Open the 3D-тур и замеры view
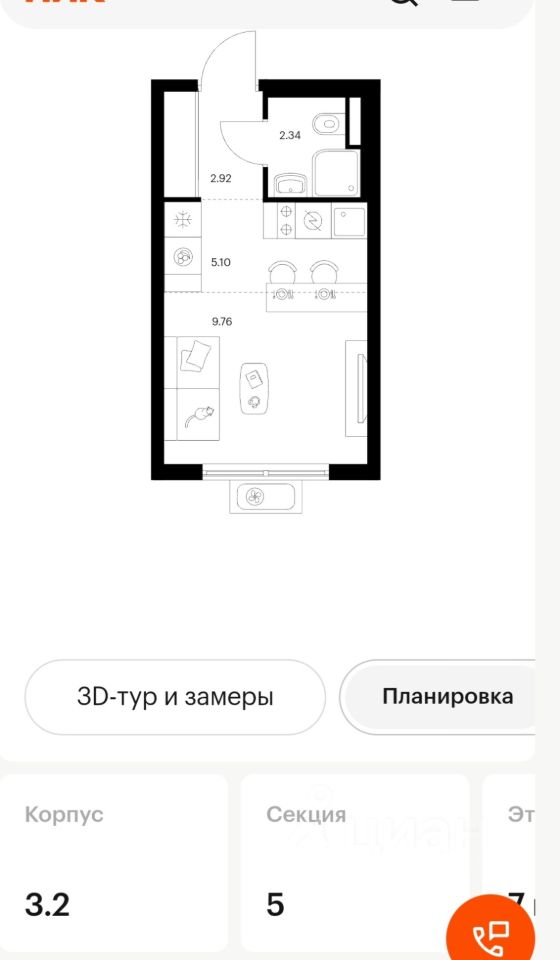The height and width of the screenshot is (960, 560). [175, 697]
